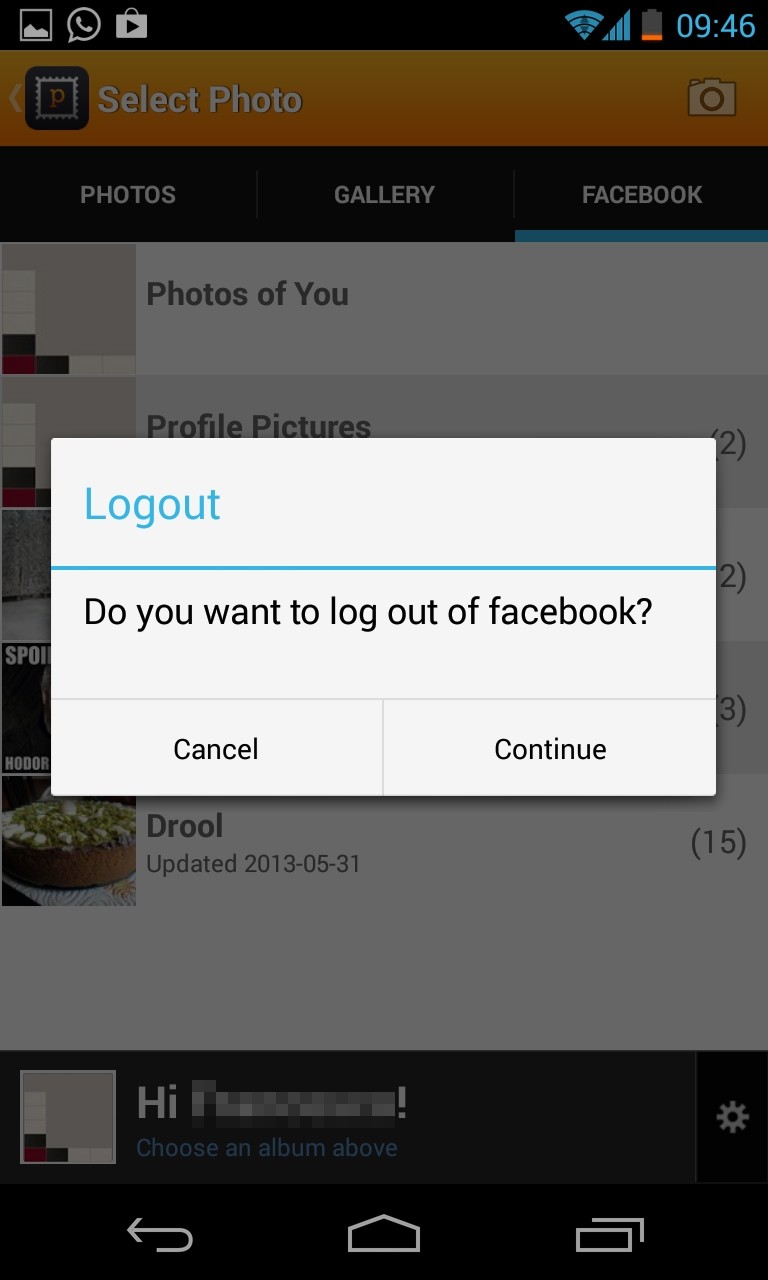Viewport: 768px width, 1280px height.
Task: Open recent apps
Action: click(610, 1236)
